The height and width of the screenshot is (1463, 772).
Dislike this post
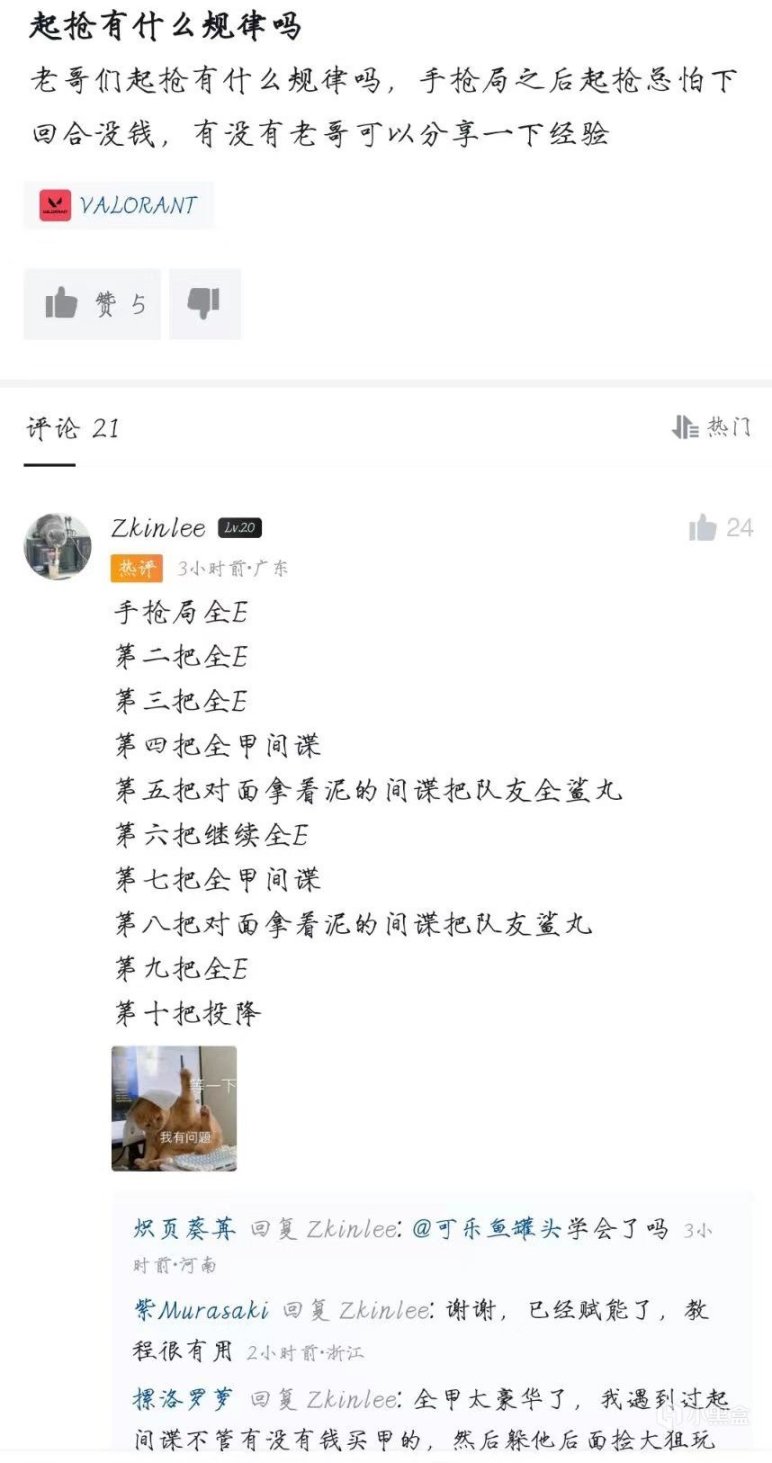click(x=204, y=304)
